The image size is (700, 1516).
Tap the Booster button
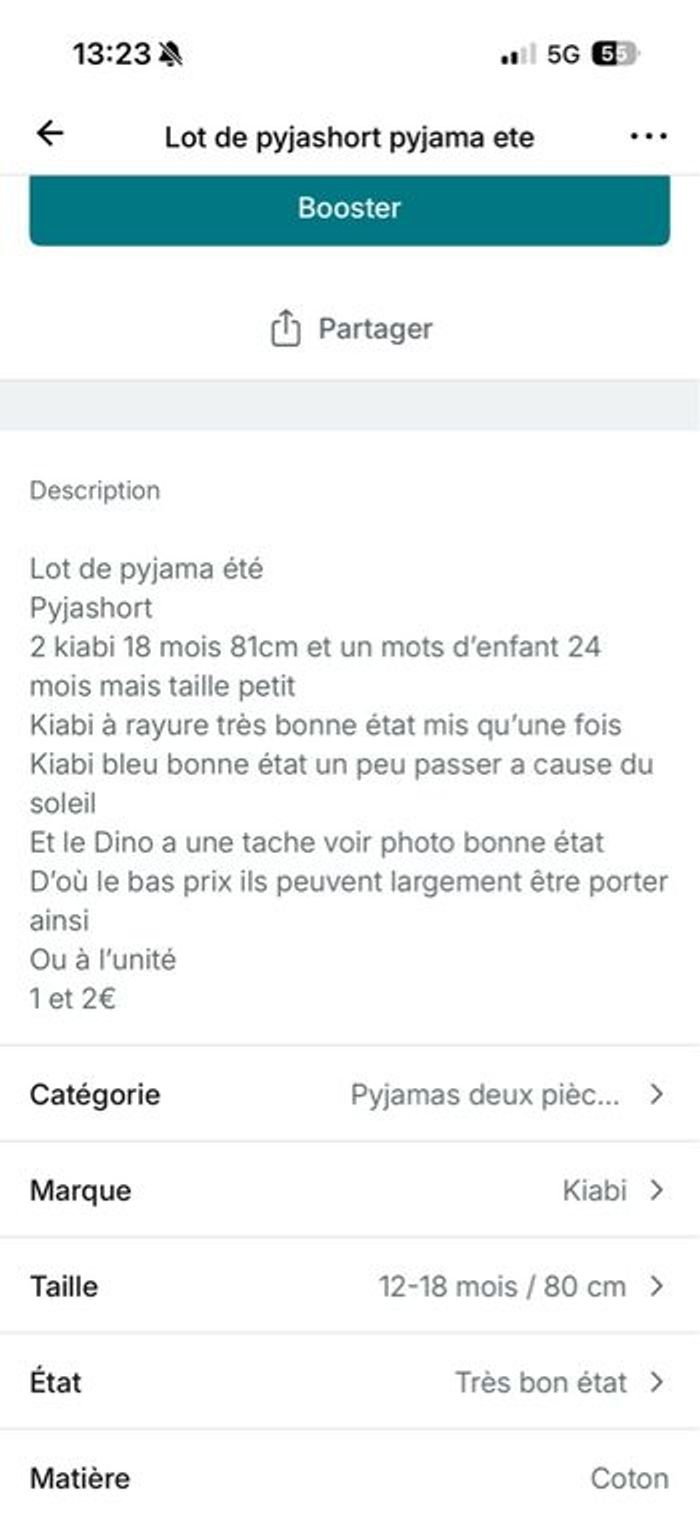[x=349, y=208]
